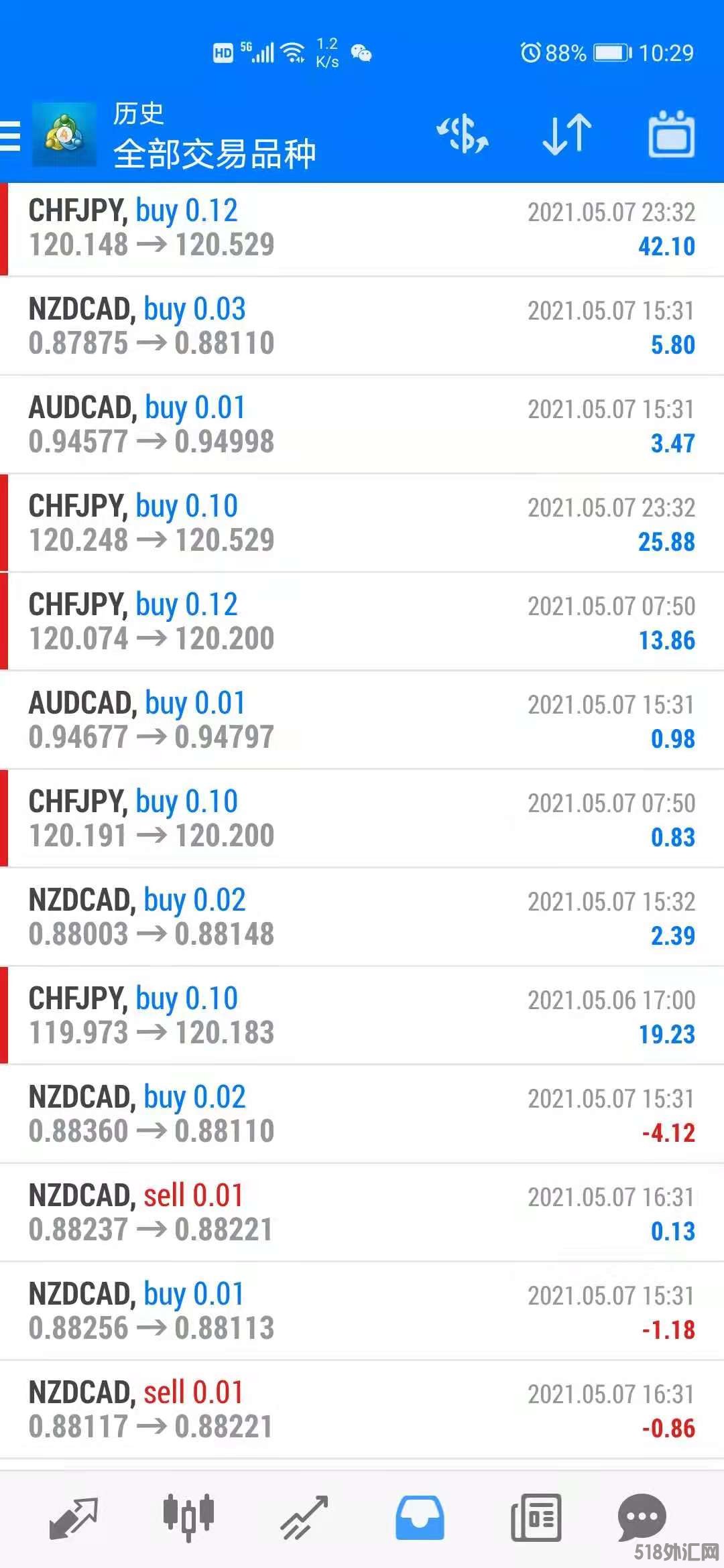This screenshot has height=1568, width=724.
Task: Switch to the Quotes tab
Action: pyautogui.click(x=74, y=1517)
